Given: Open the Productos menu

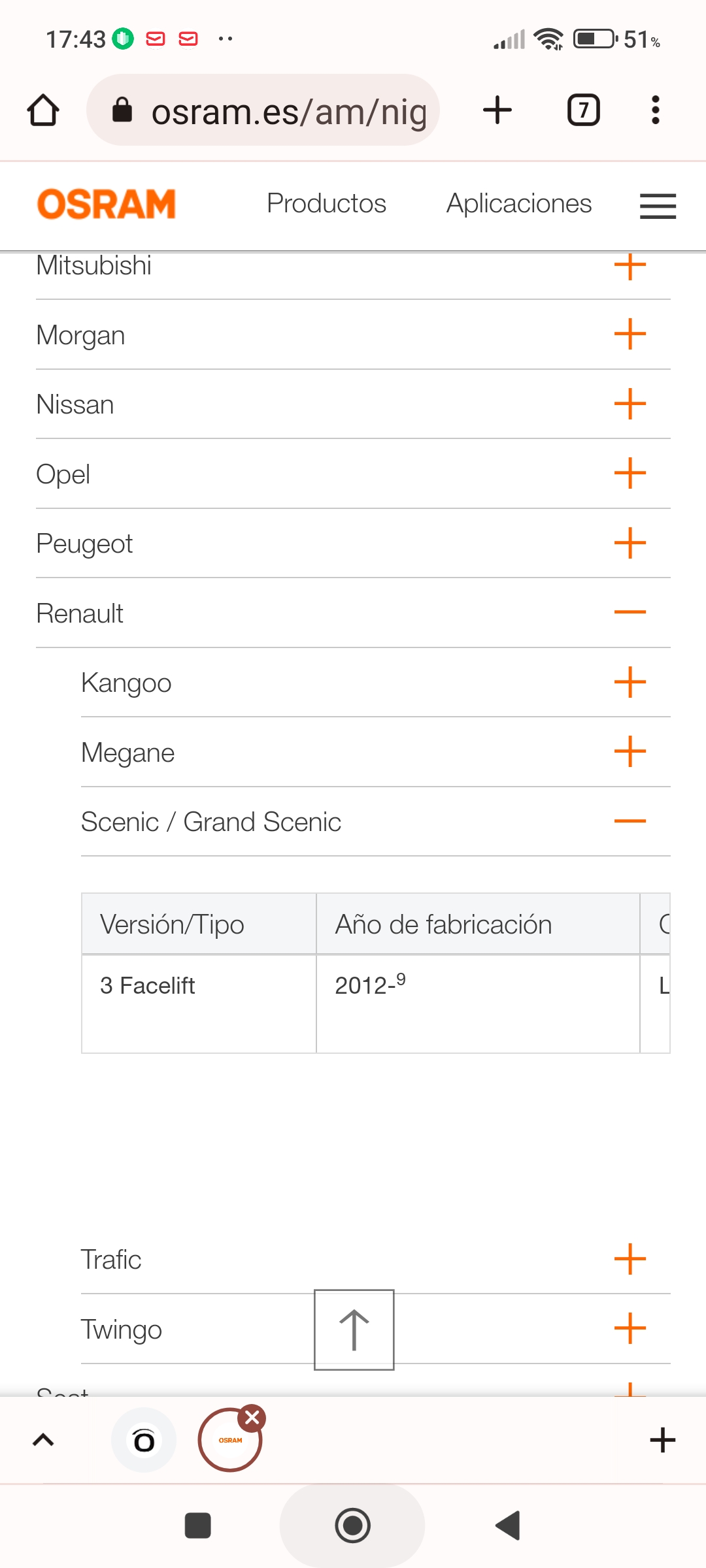Looking at the screenshot, I should (x=326, y=203).
